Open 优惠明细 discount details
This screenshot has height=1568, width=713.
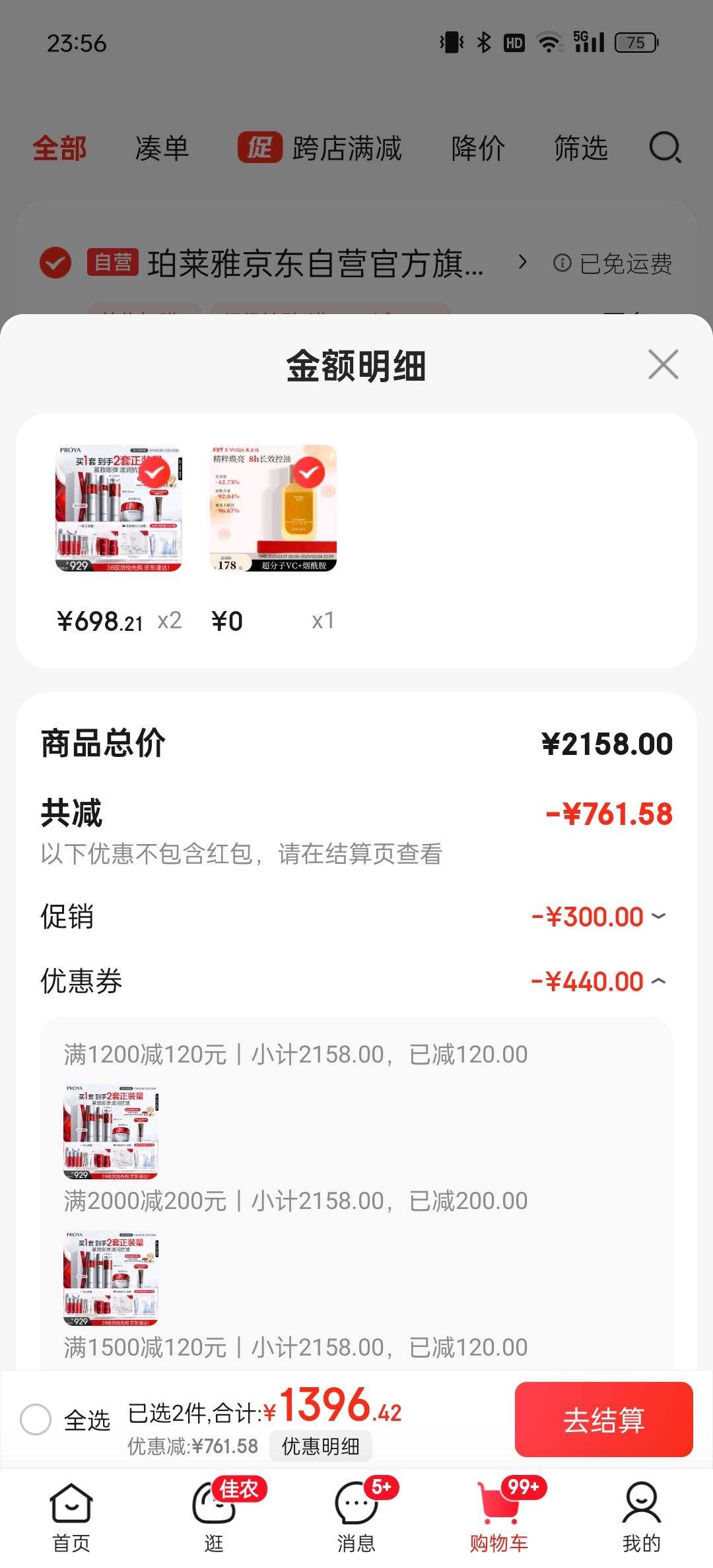(x=320, y=1446)
